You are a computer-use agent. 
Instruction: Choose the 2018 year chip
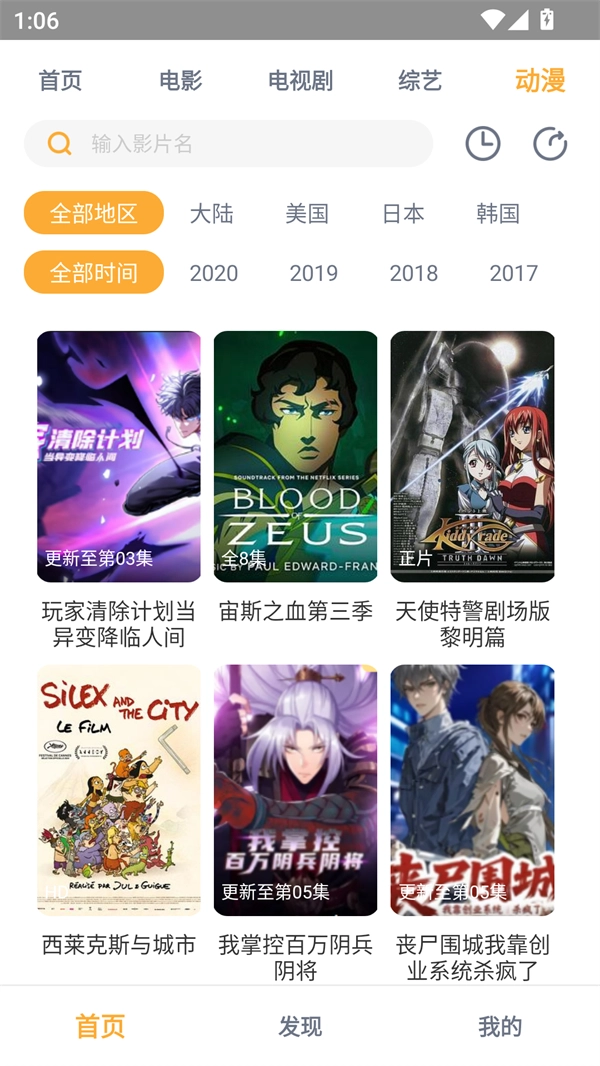[414, 273]
